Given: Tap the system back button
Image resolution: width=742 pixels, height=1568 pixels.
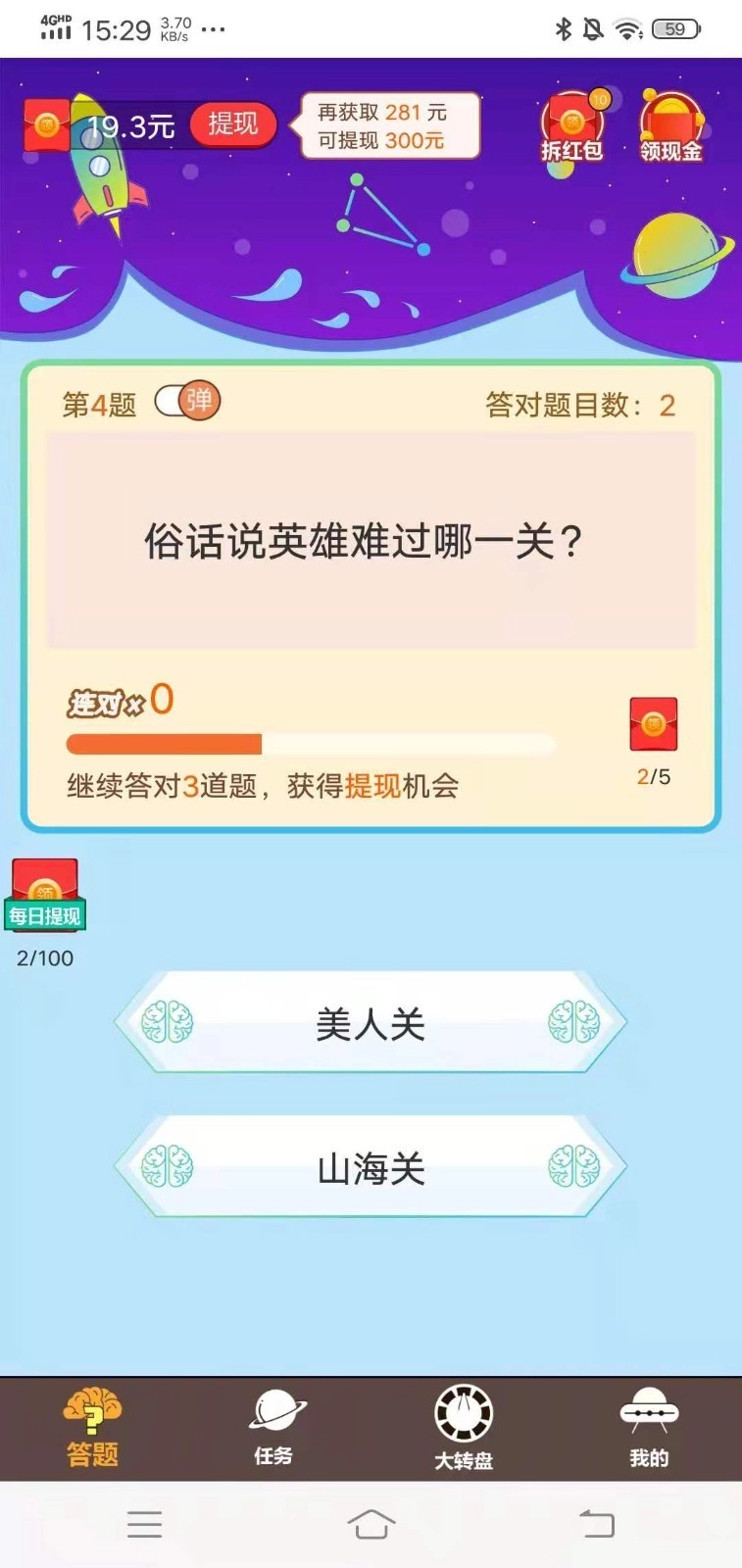Looking at the screenshot, I should [x=596, y=1525].
